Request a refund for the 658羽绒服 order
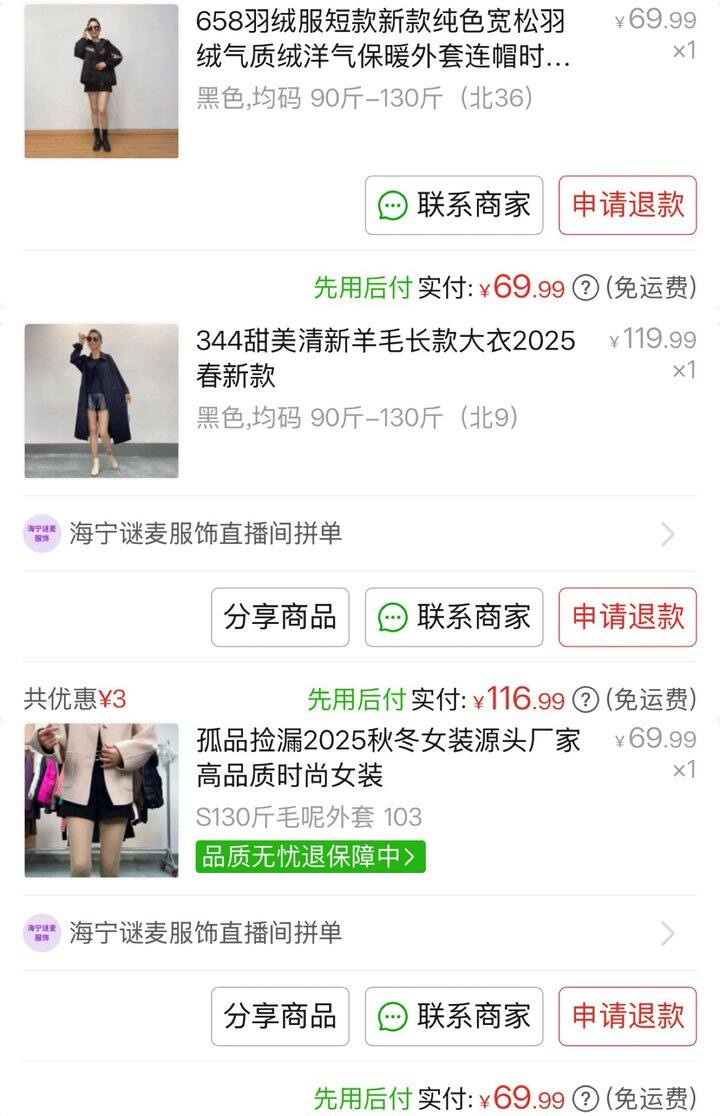The height and width of the screenshot is (1116, 720). pyautogui.click(x=627, y=205)
